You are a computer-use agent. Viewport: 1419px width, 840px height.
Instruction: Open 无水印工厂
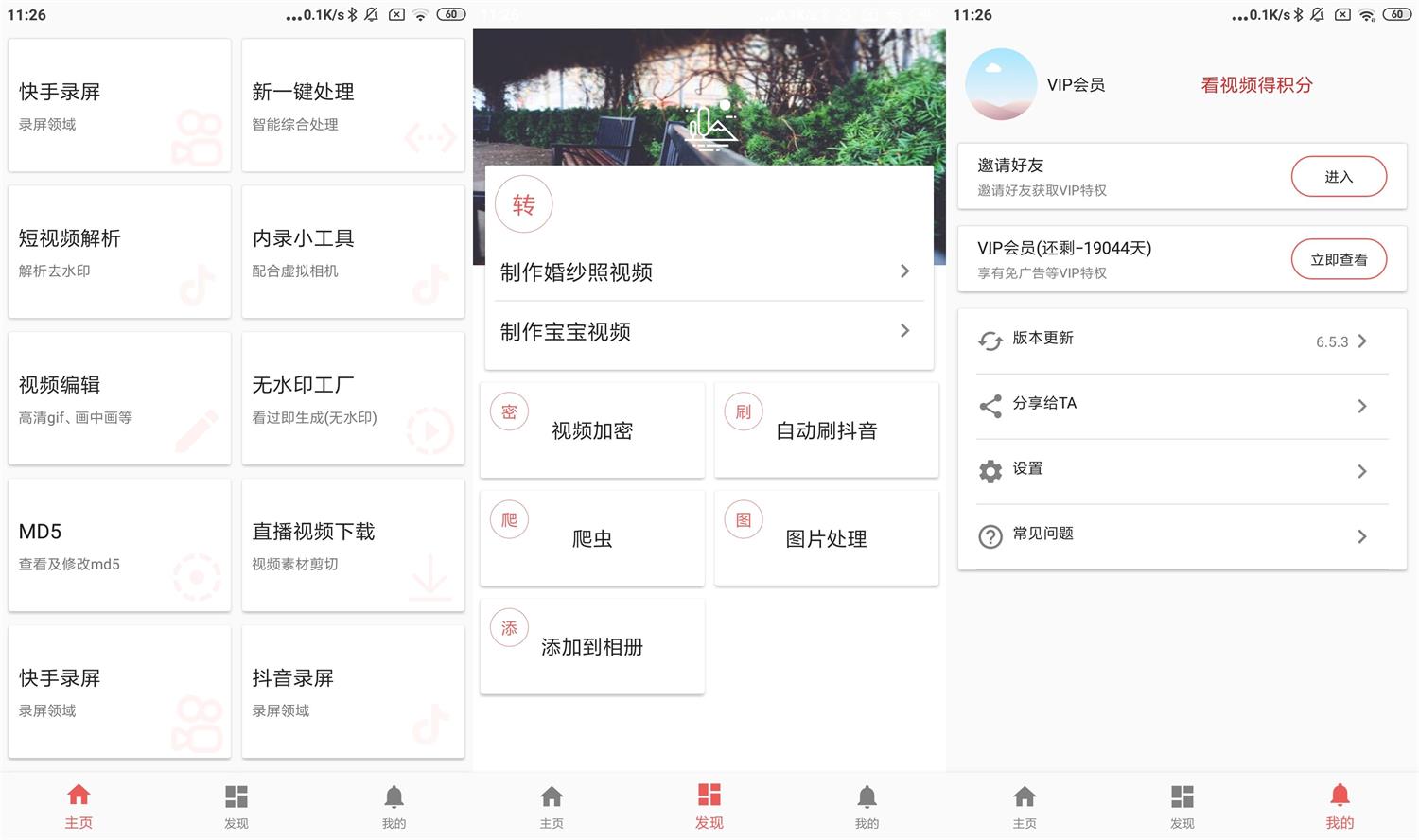(x=353, y=398)
